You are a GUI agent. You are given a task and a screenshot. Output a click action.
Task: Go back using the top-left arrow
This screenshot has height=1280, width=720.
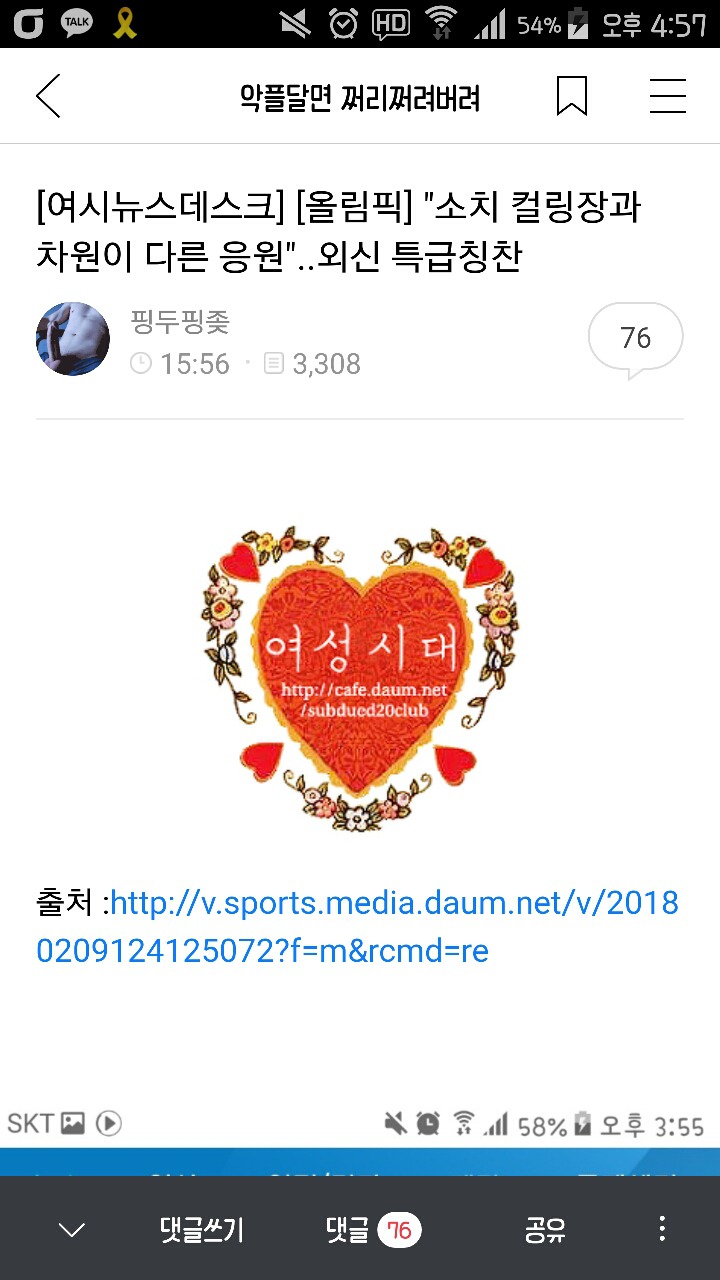(48, 97)
